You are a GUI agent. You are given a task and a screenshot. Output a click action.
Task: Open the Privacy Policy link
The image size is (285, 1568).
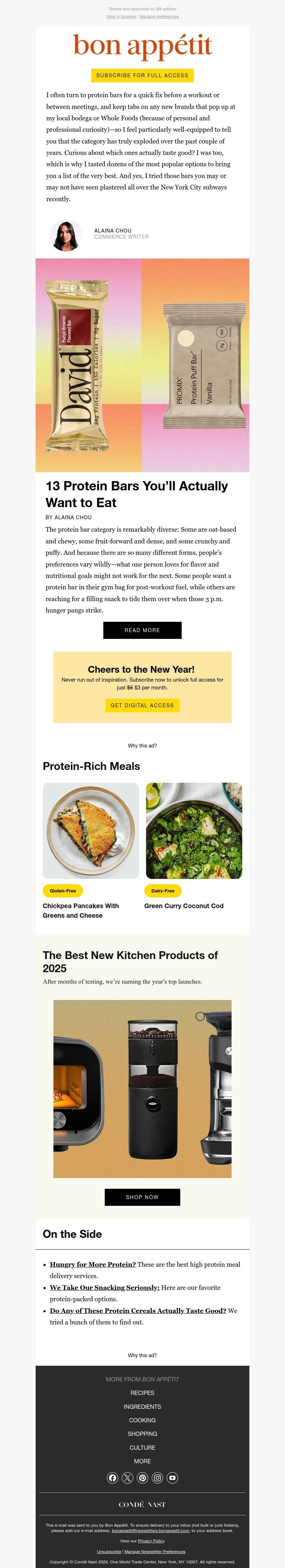tap(151, 1541)
